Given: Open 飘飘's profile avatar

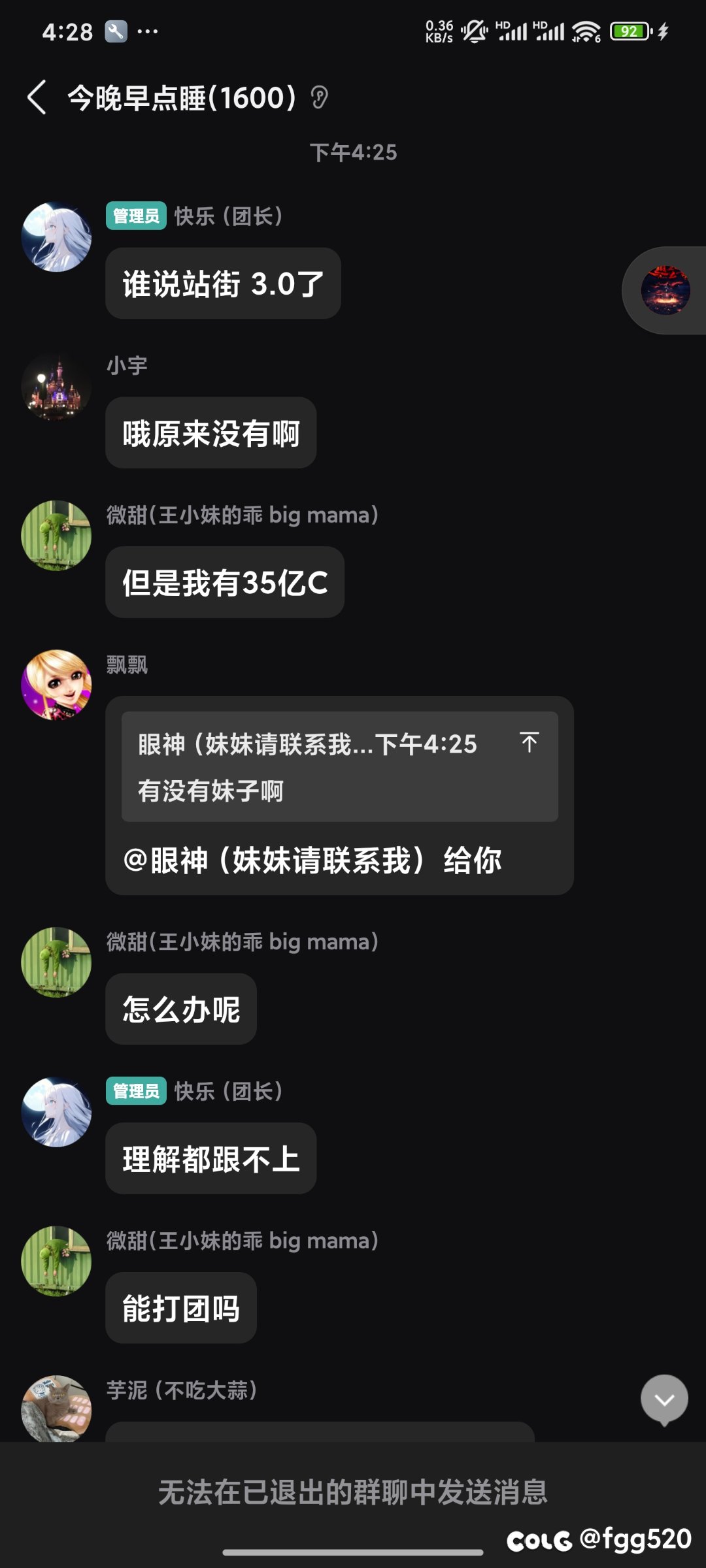Looking at the screenshot, I should click(x=56, y=685).
